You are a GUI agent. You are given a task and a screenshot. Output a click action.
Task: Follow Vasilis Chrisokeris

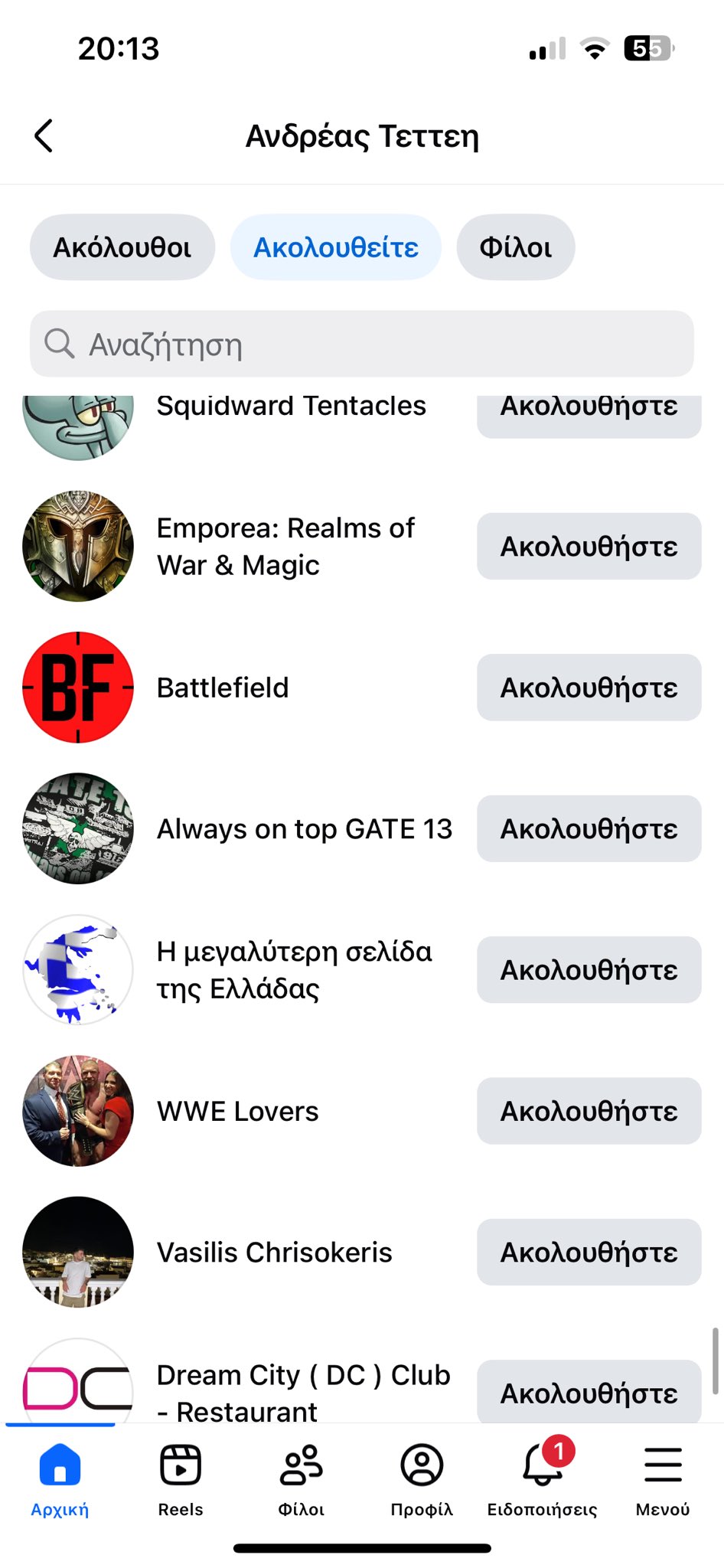tap(589, 1253)
